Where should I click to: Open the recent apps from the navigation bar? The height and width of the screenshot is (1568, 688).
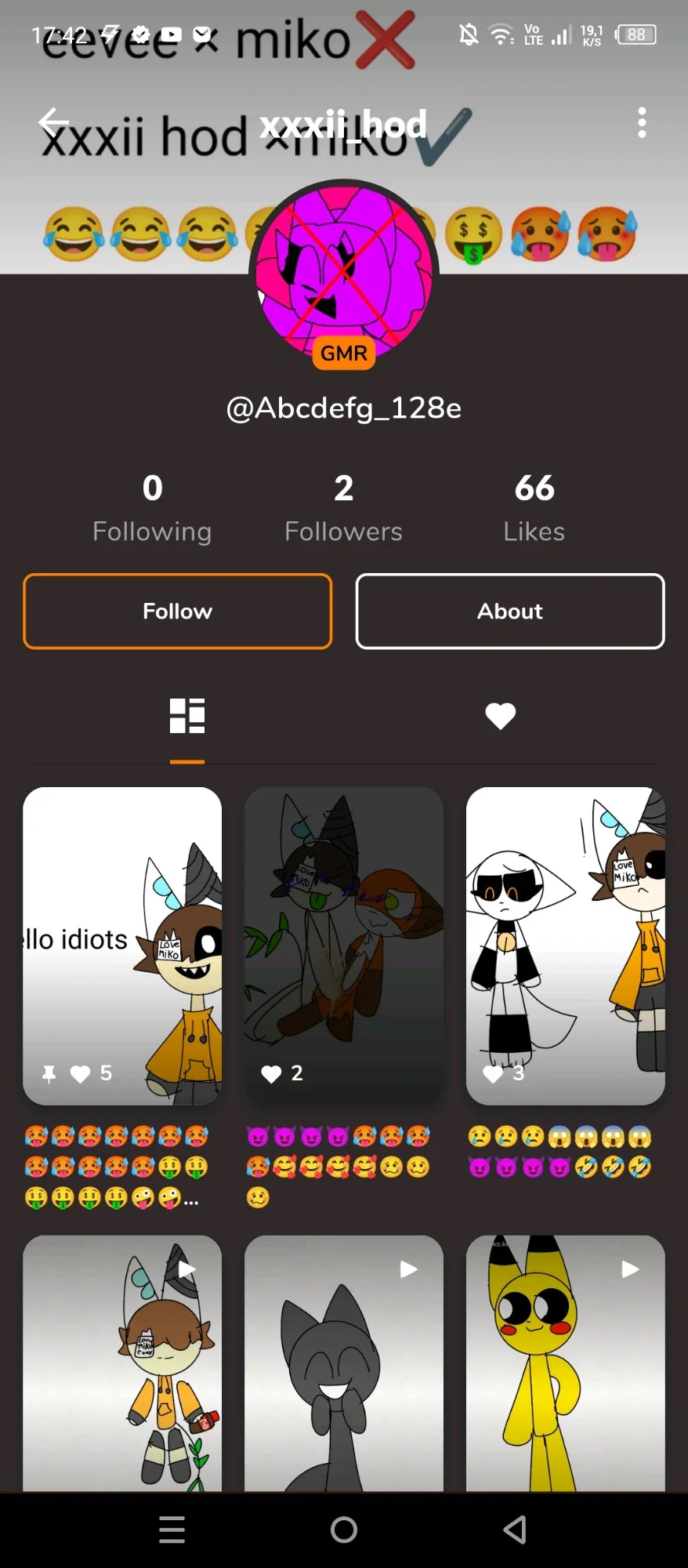tap(172, 1530)
